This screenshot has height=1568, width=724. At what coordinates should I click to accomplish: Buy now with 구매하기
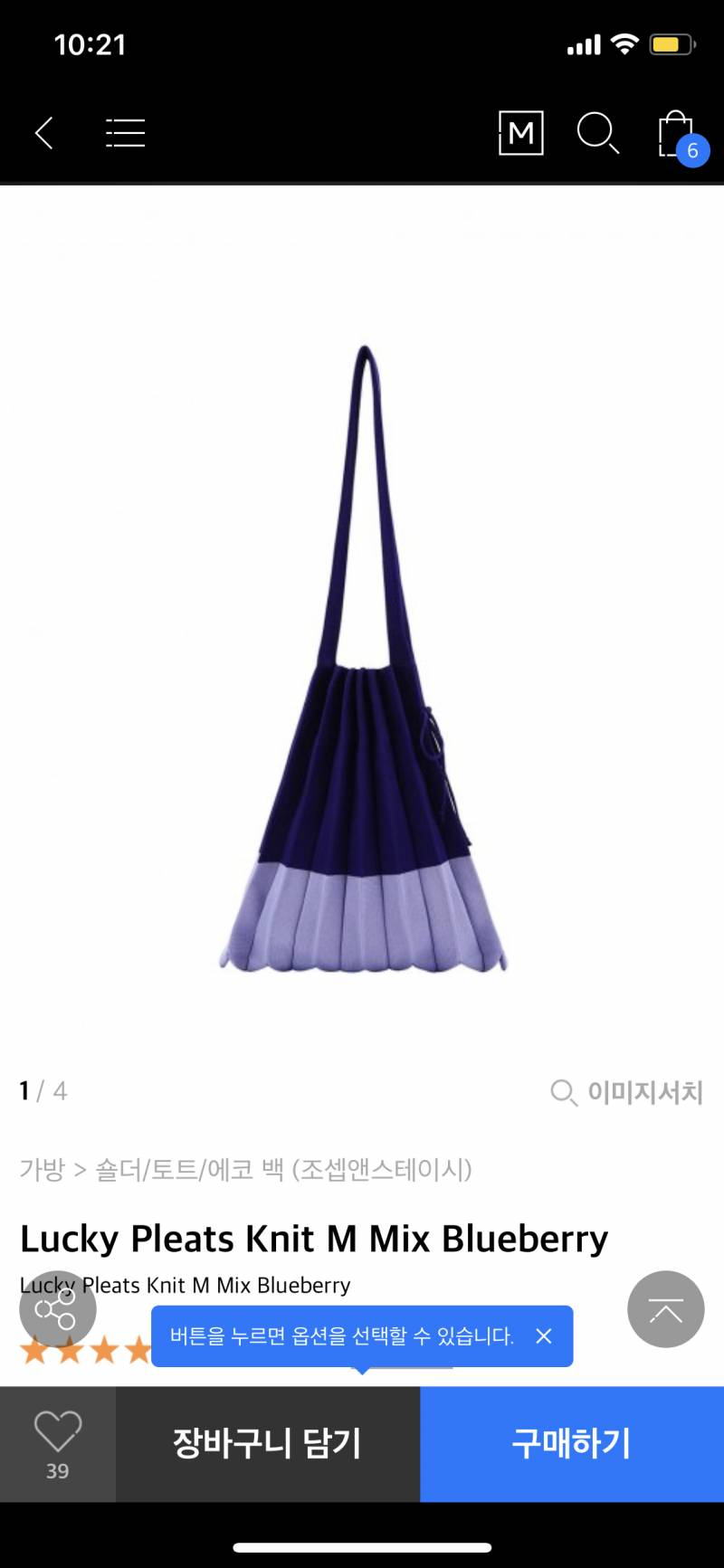click(571, 1443)
